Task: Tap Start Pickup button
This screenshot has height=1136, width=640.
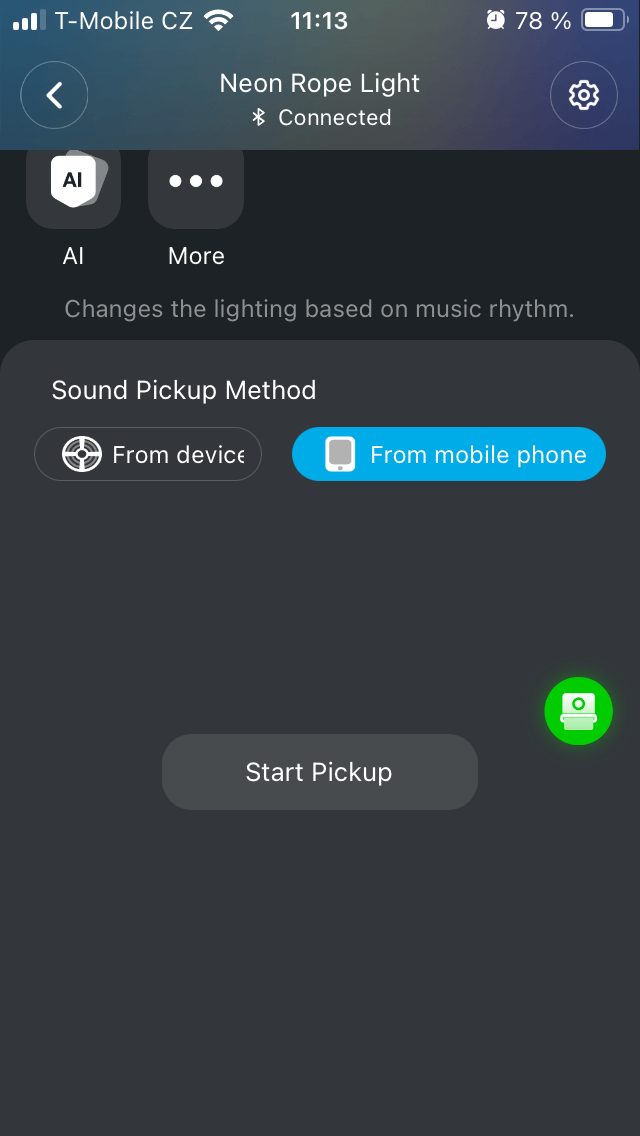Action: (320, 772)
